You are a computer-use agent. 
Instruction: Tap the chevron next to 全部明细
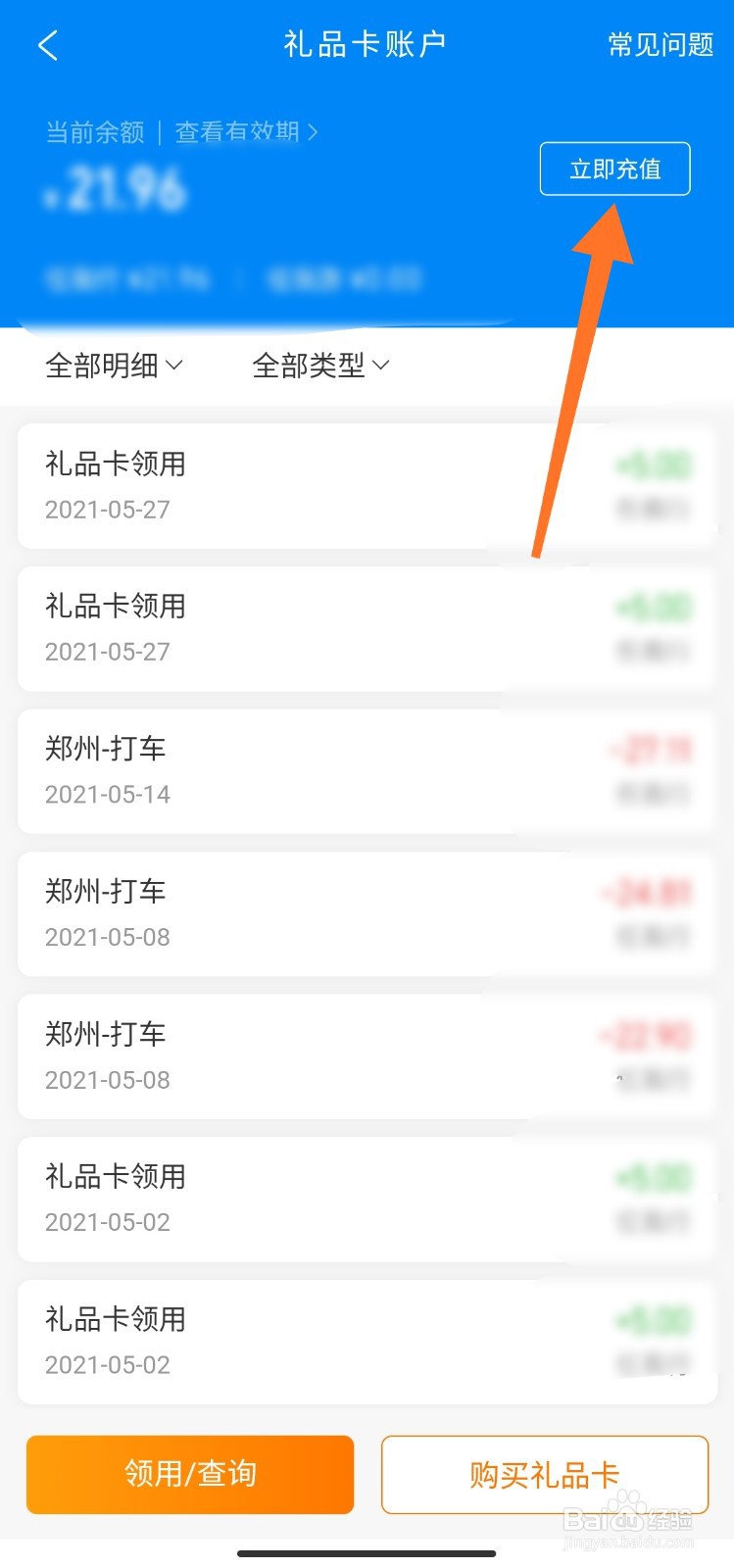[x=174, y=366]
